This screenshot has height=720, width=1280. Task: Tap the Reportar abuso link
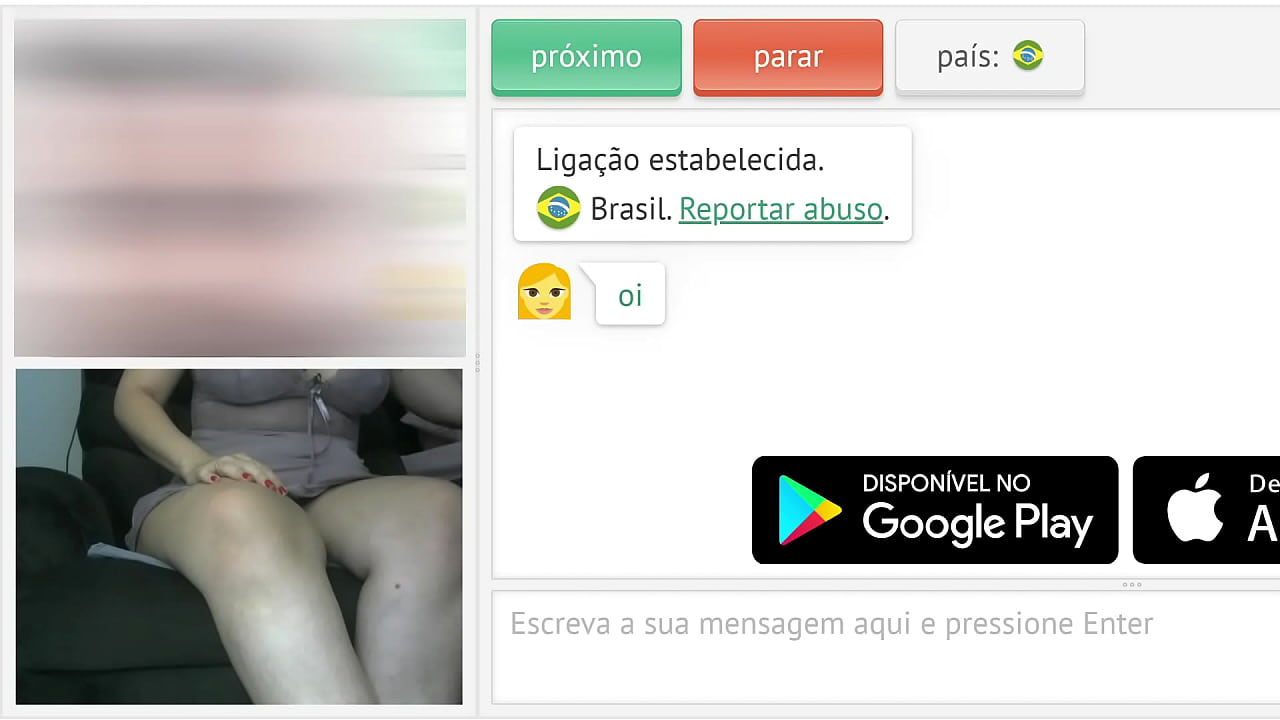(780, 209)
